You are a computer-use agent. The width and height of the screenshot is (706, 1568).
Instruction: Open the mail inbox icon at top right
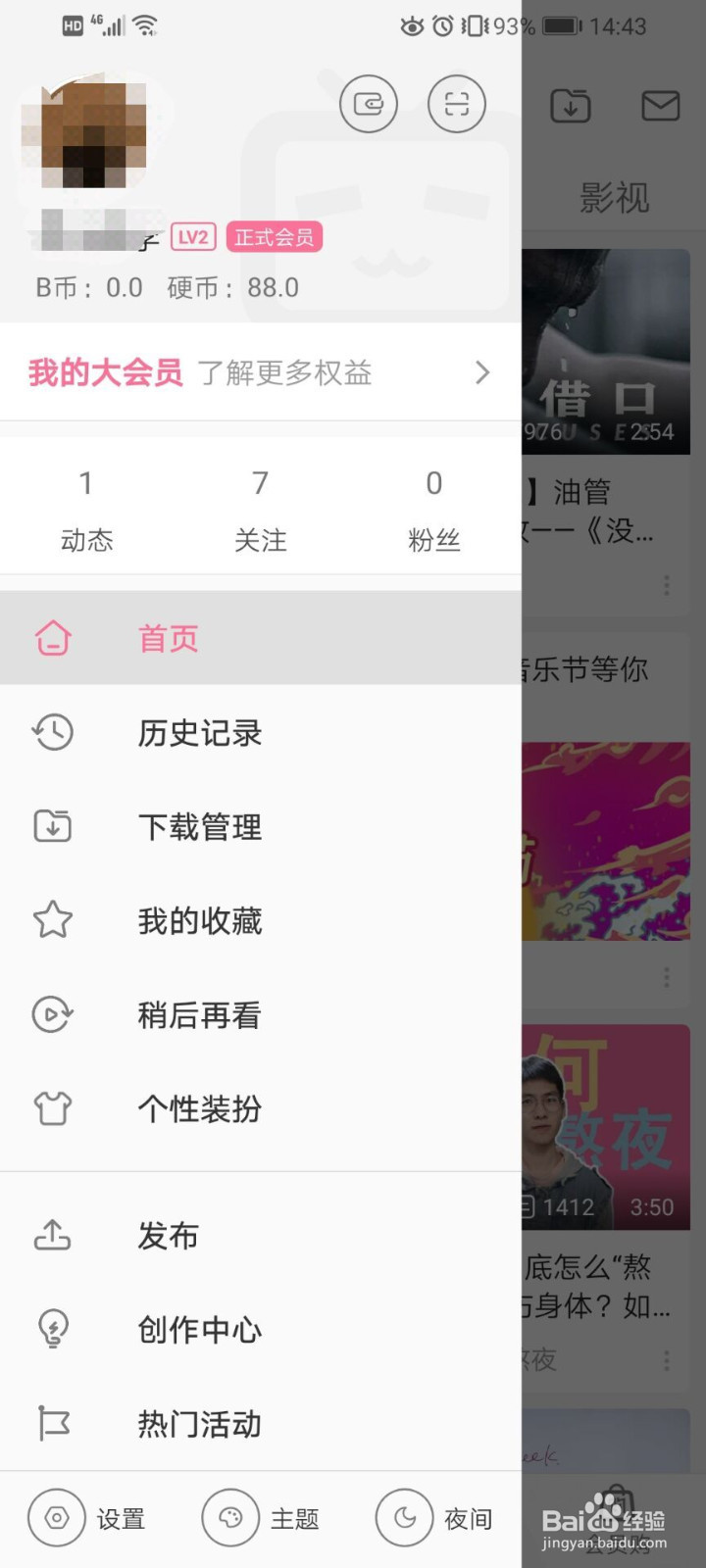(x=663, y=105)
